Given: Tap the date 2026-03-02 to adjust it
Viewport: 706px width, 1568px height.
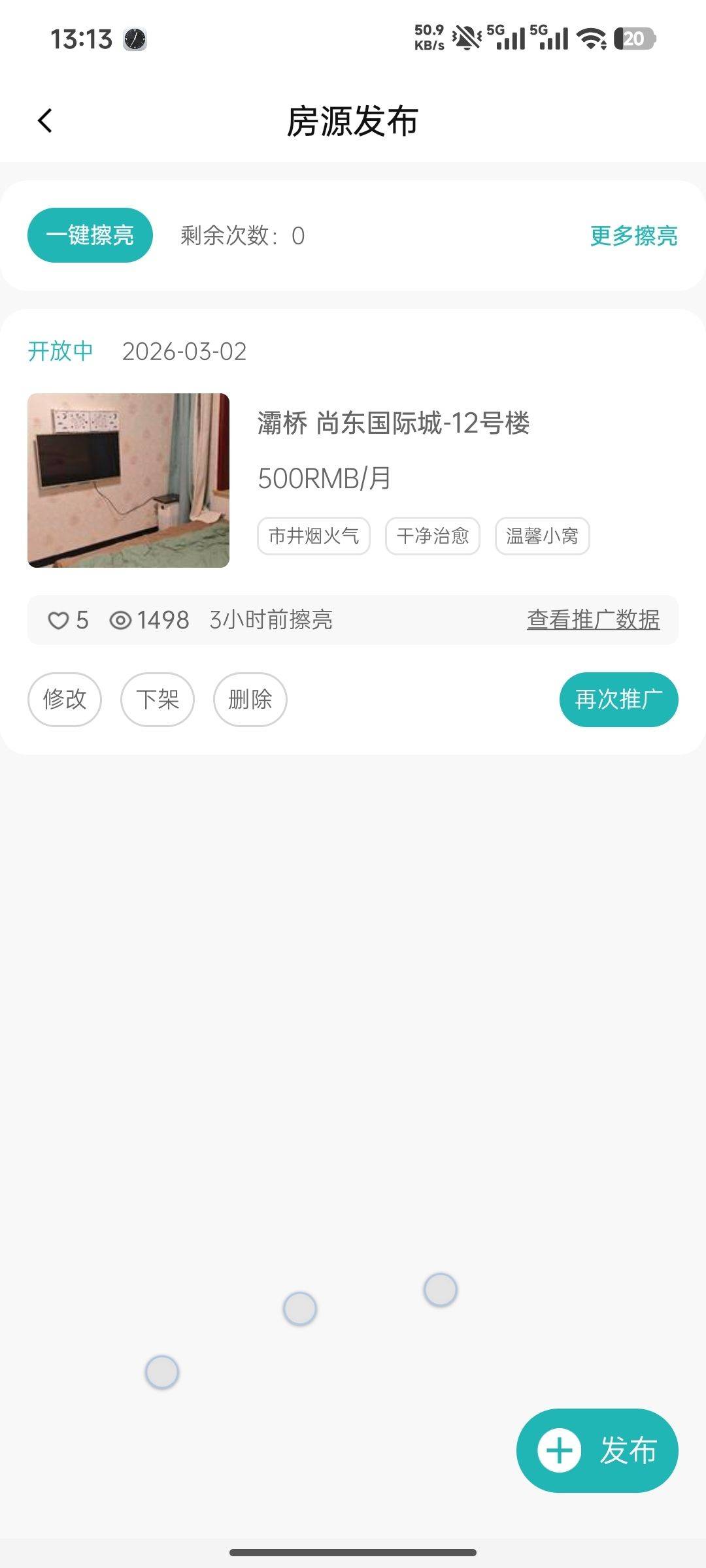Looking at the screenshot, I should tap(185, 351).
